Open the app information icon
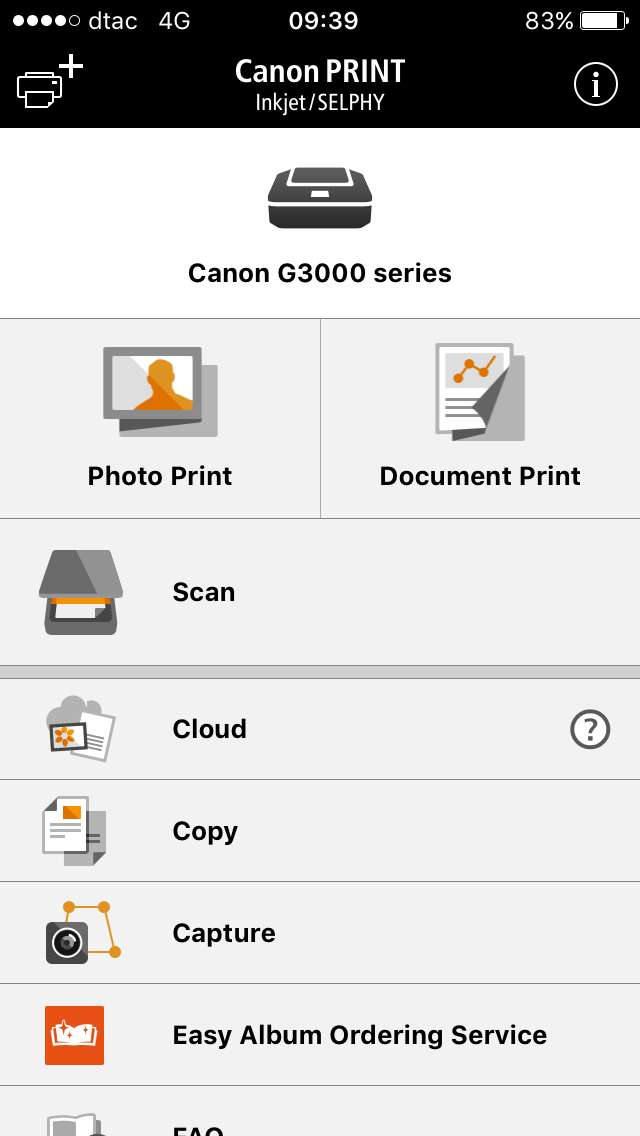Image resolution: width=640 pixels, height=1136 pixels. tap(596, 85)
